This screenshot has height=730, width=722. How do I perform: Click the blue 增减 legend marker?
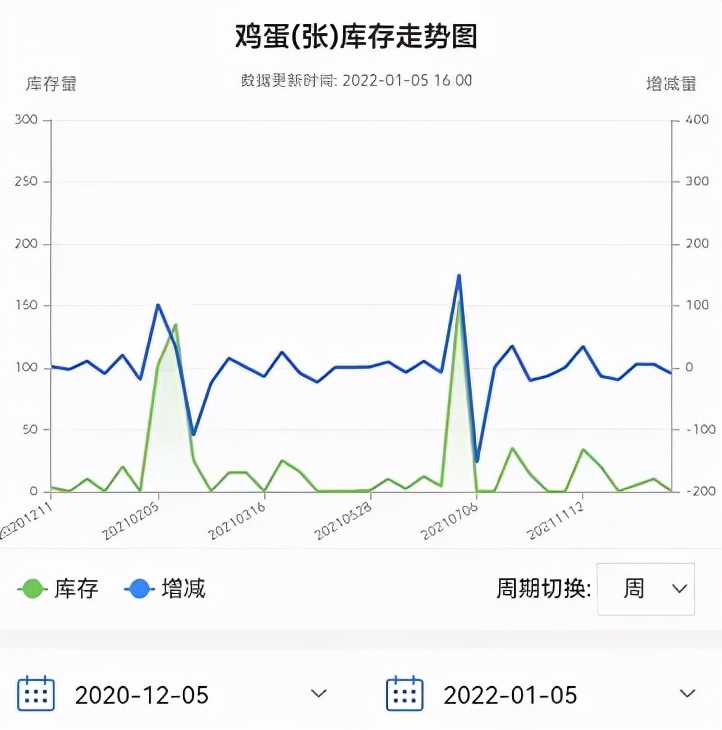(x=140, y=589)
